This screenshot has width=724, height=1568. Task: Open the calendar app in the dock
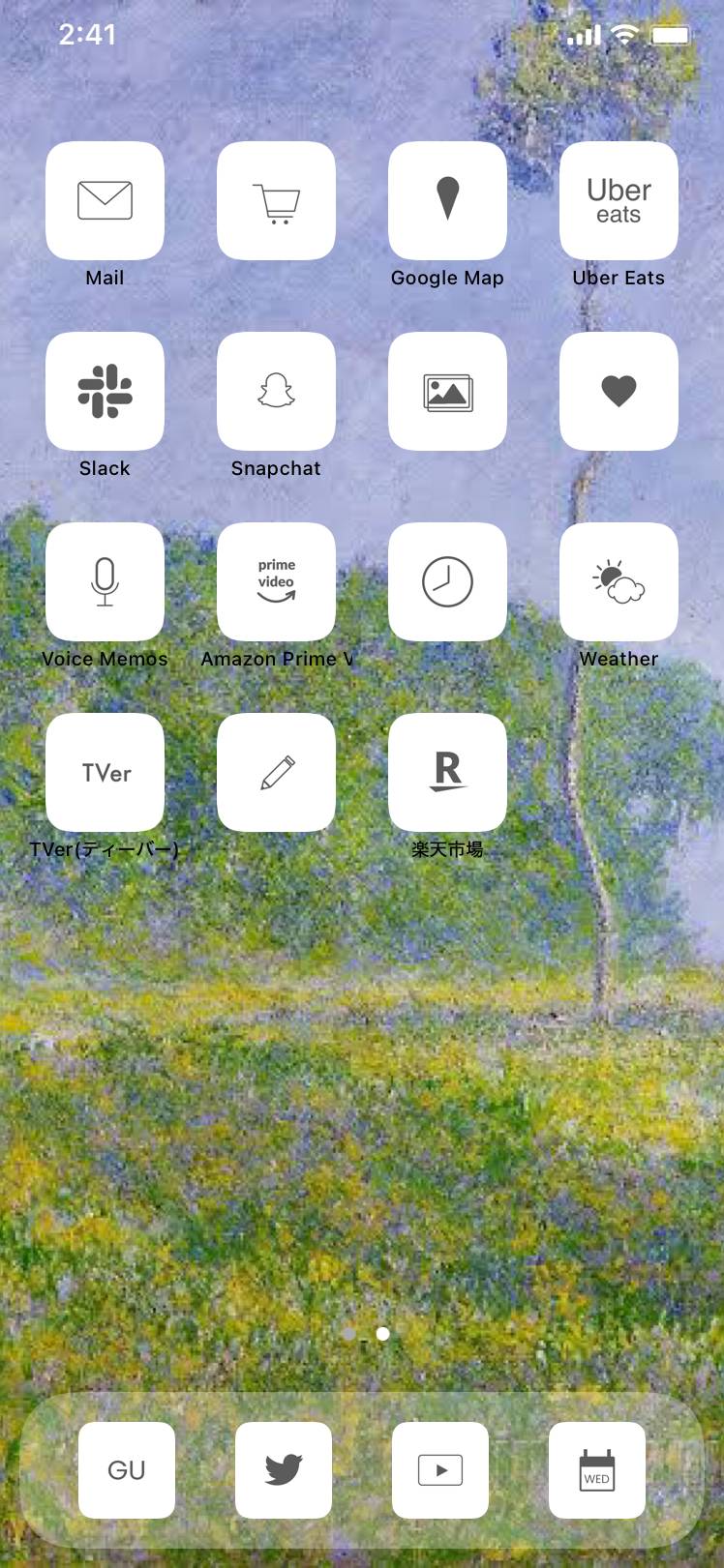click(597, 1469)
